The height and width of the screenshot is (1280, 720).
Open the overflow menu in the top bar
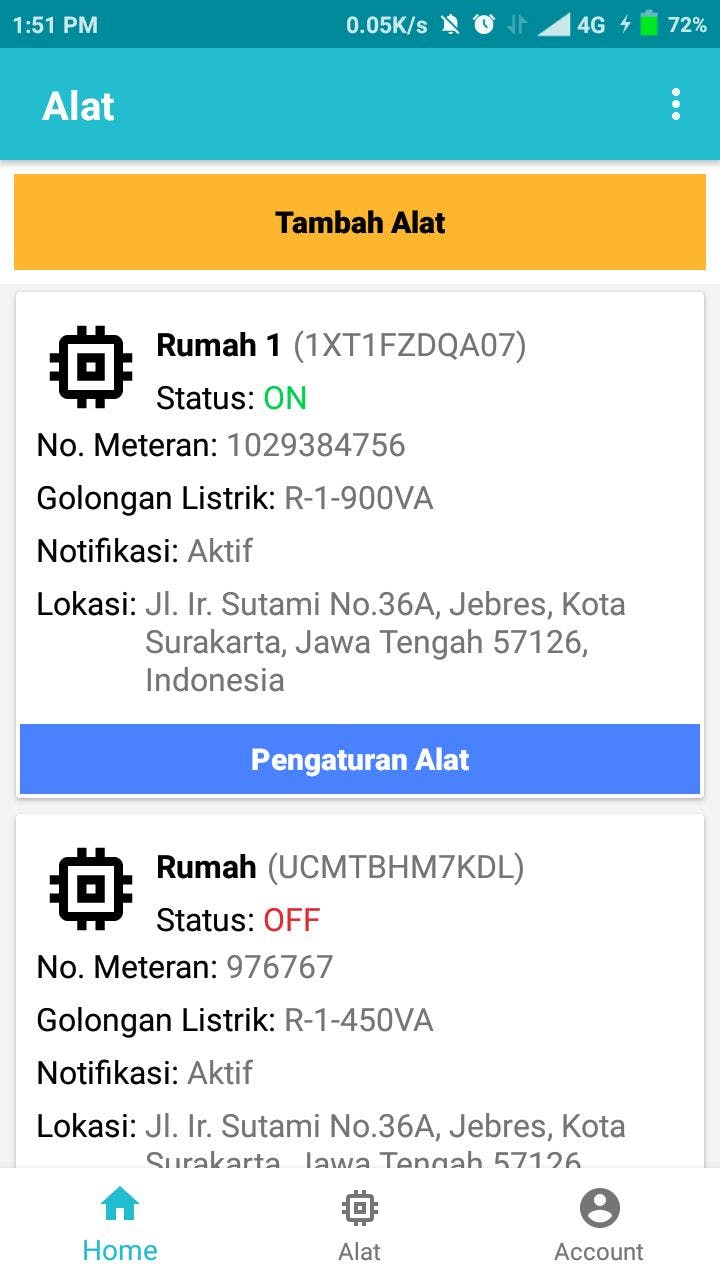(676, 104)
